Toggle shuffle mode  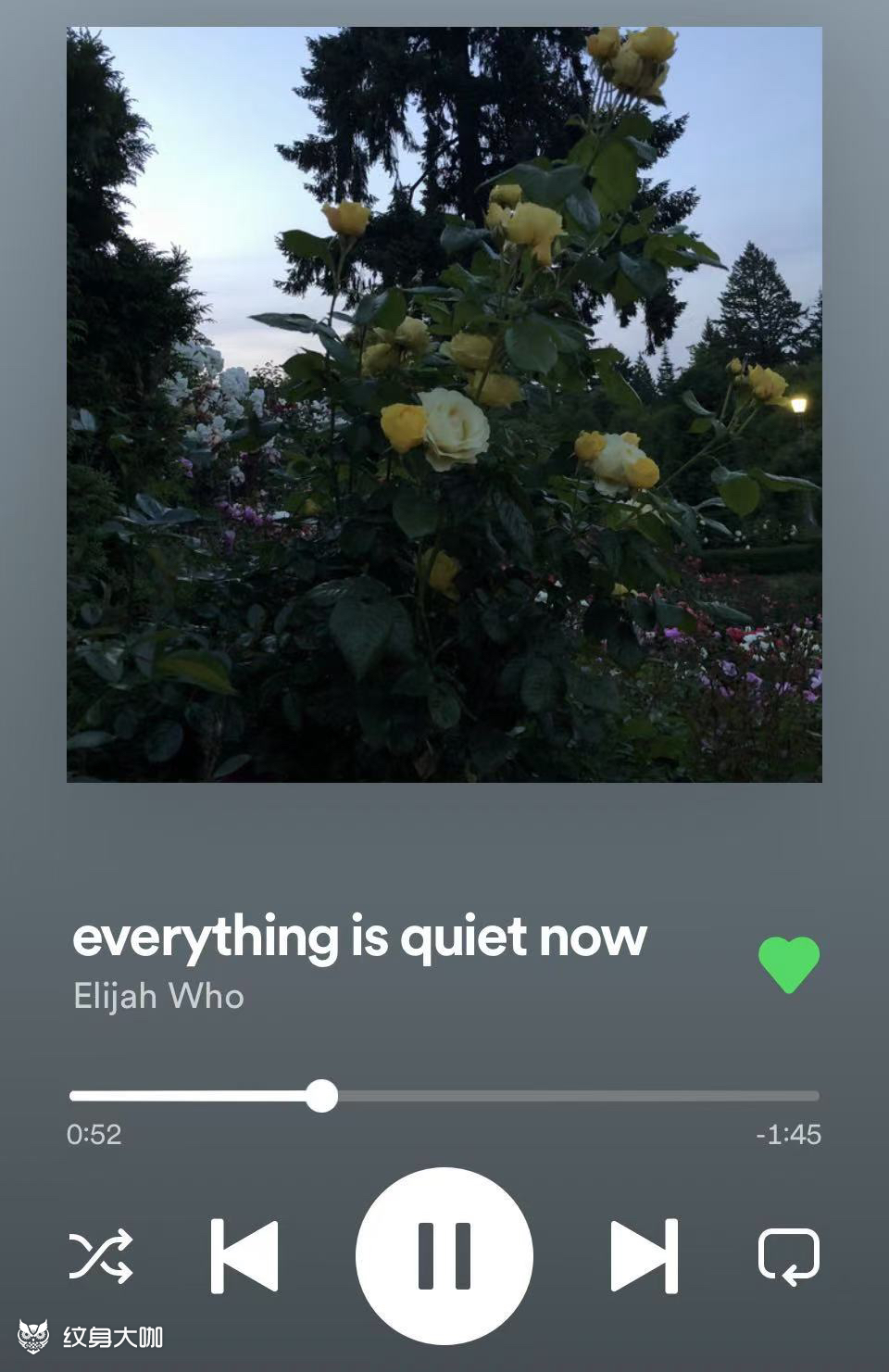pos(101,1256)
